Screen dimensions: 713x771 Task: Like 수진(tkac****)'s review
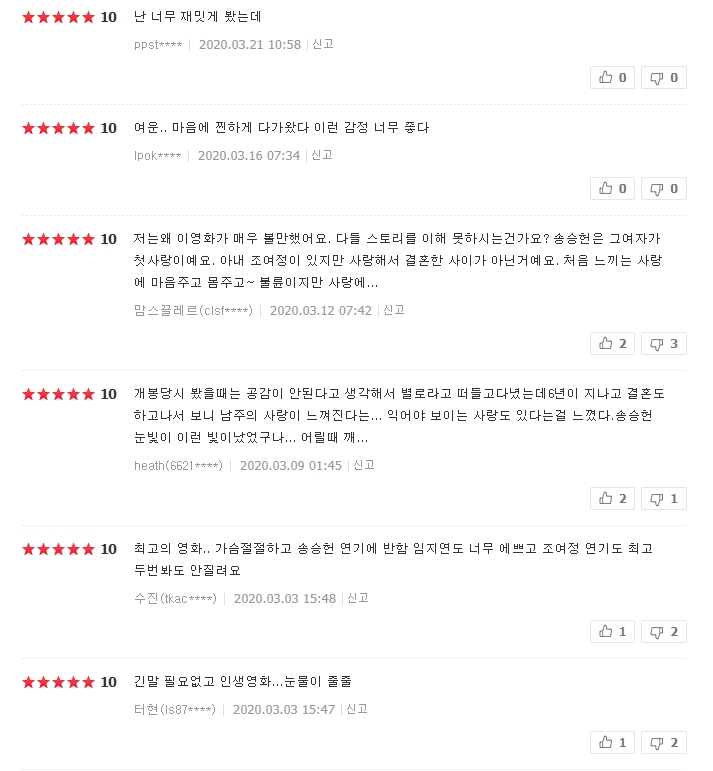(612, 631)
